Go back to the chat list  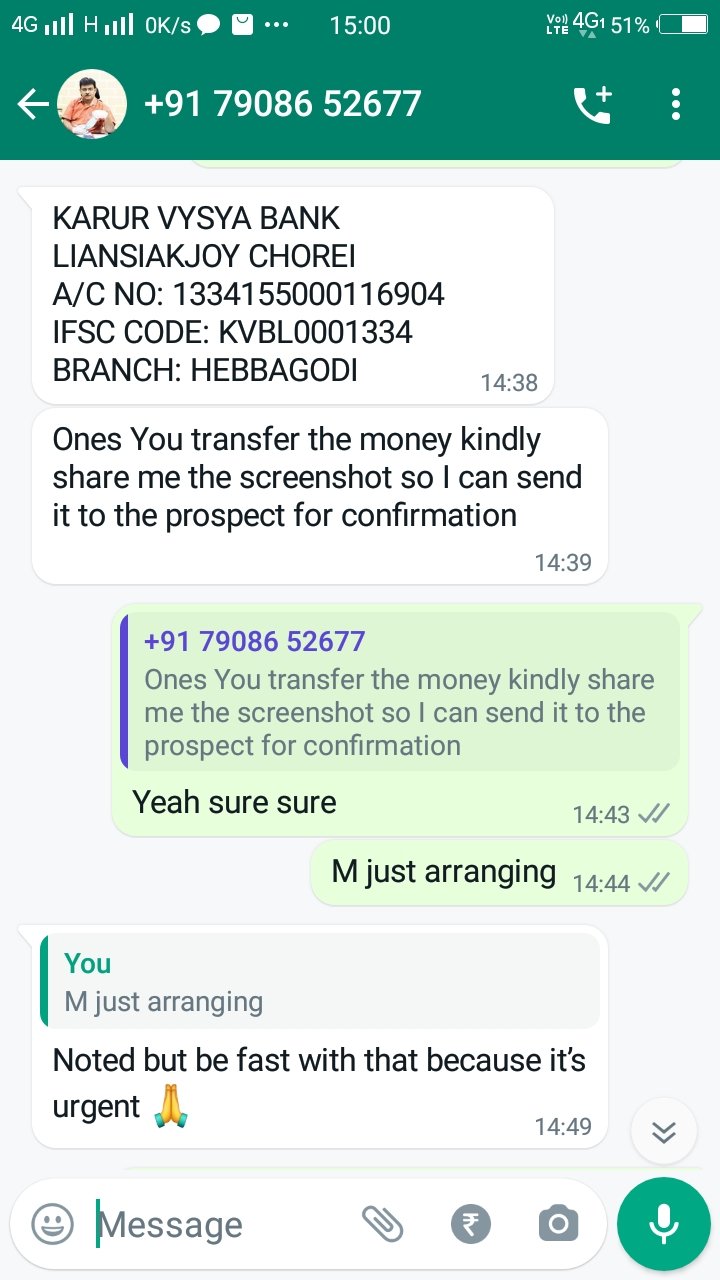[32, 104]
